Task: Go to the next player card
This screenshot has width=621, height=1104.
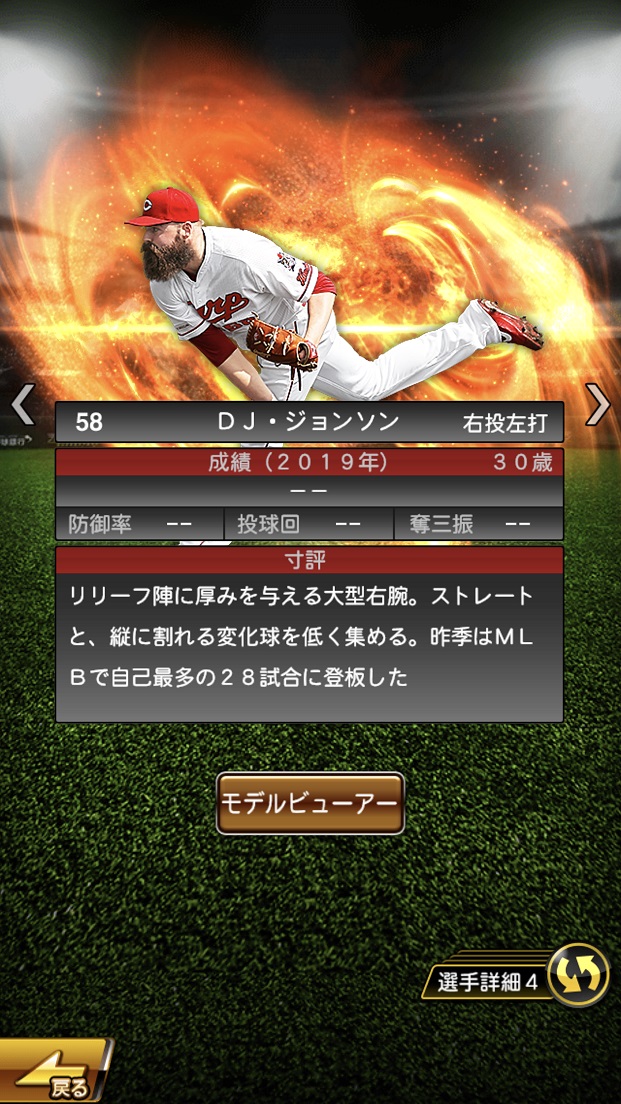Action: click(597, 404)
